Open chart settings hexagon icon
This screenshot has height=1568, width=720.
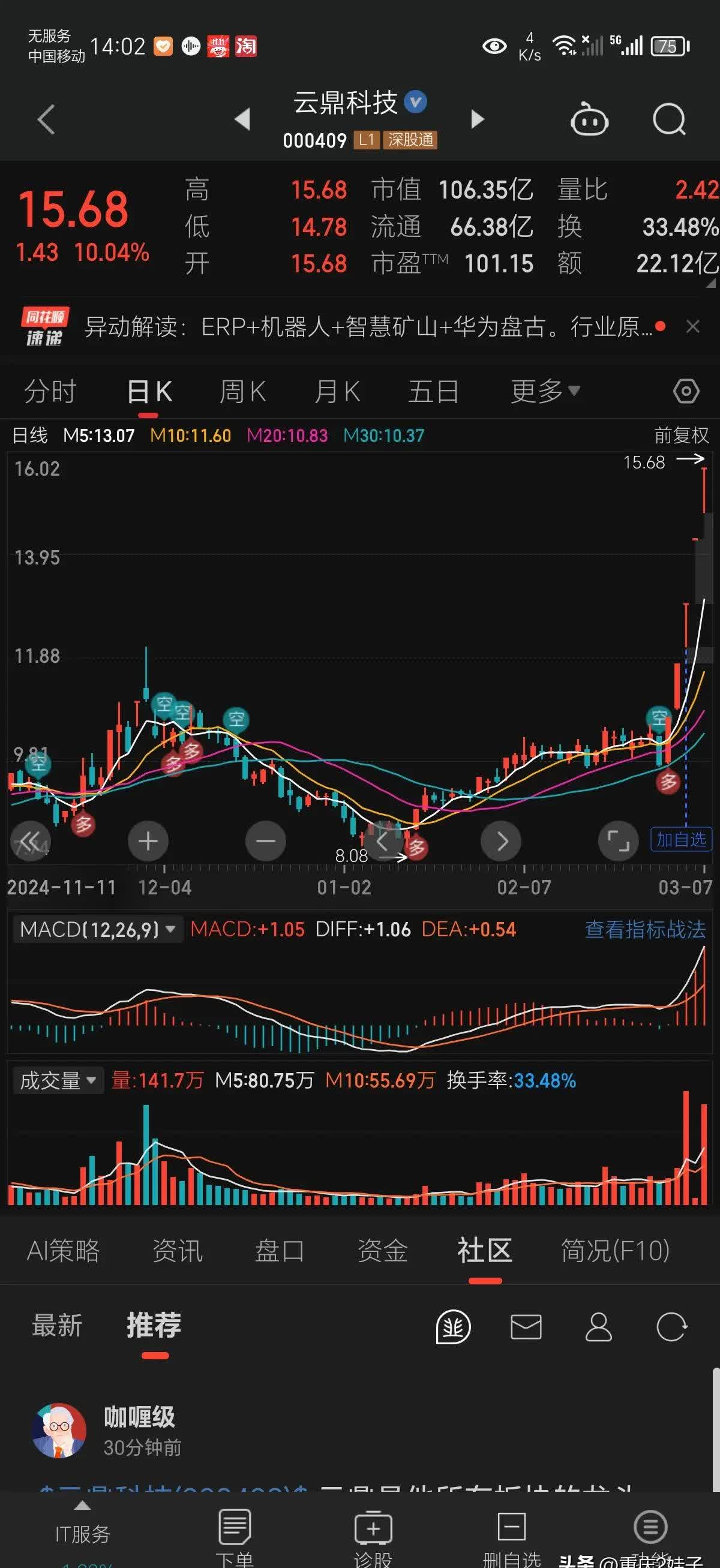(686, 391)
